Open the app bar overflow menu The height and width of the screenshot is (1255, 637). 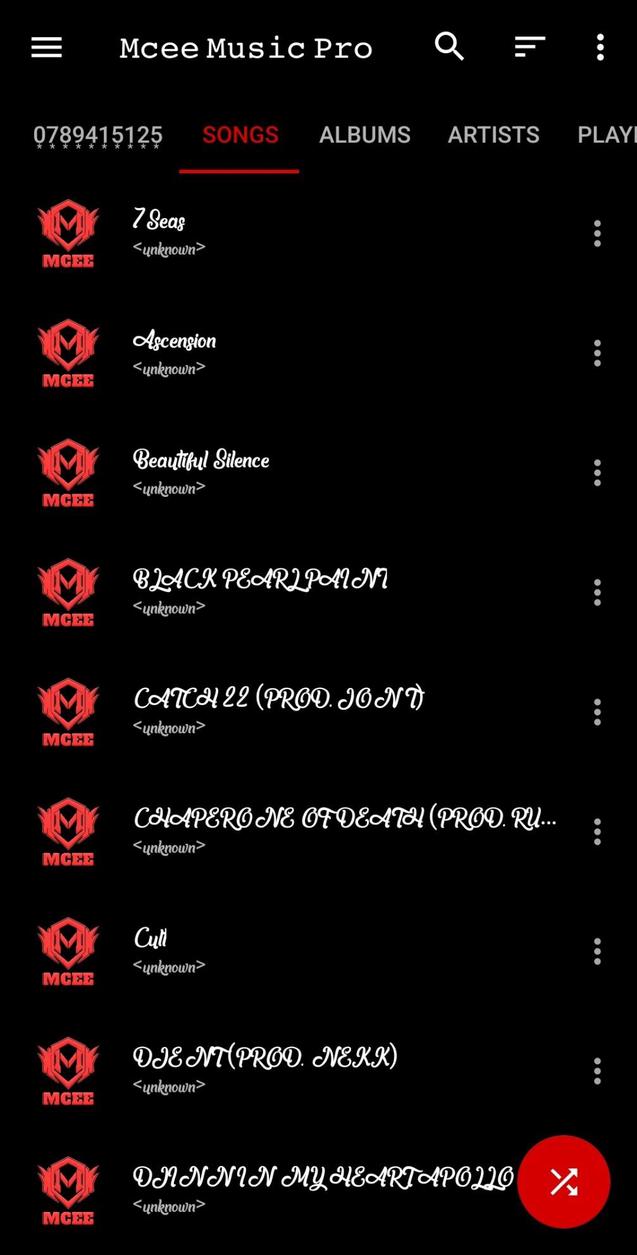pyautogui.click(x=600, y=47)
